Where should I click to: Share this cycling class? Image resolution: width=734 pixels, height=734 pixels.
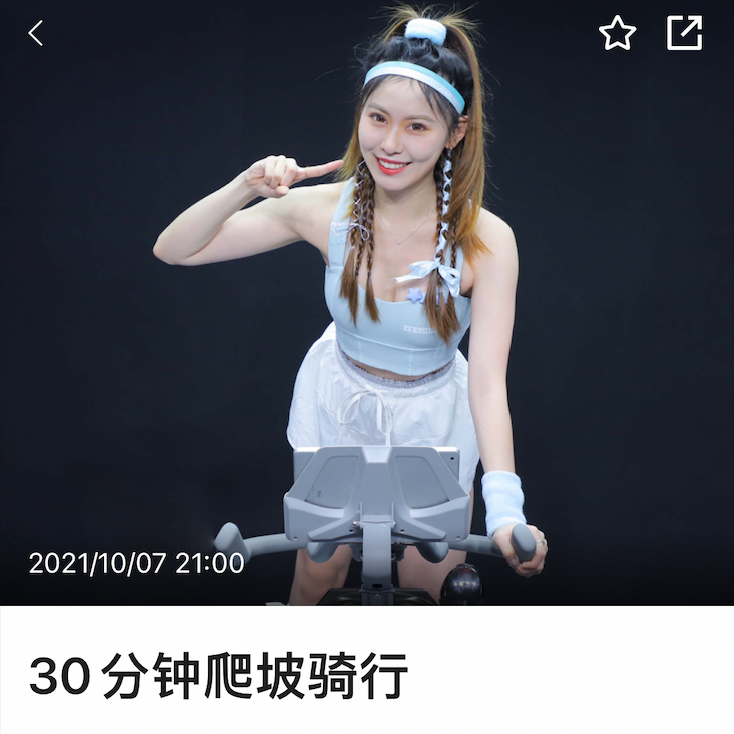pyautogui.click(x=685, y=33)
